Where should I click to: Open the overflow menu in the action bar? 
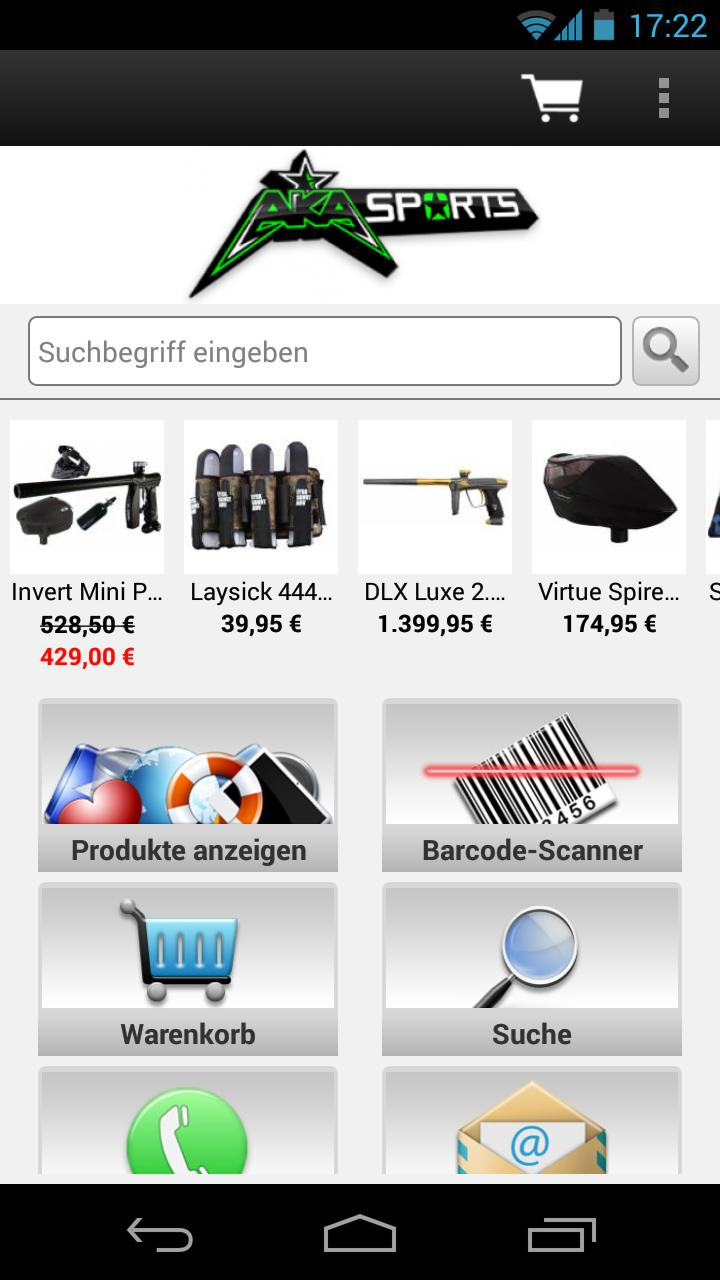(664, 98)
